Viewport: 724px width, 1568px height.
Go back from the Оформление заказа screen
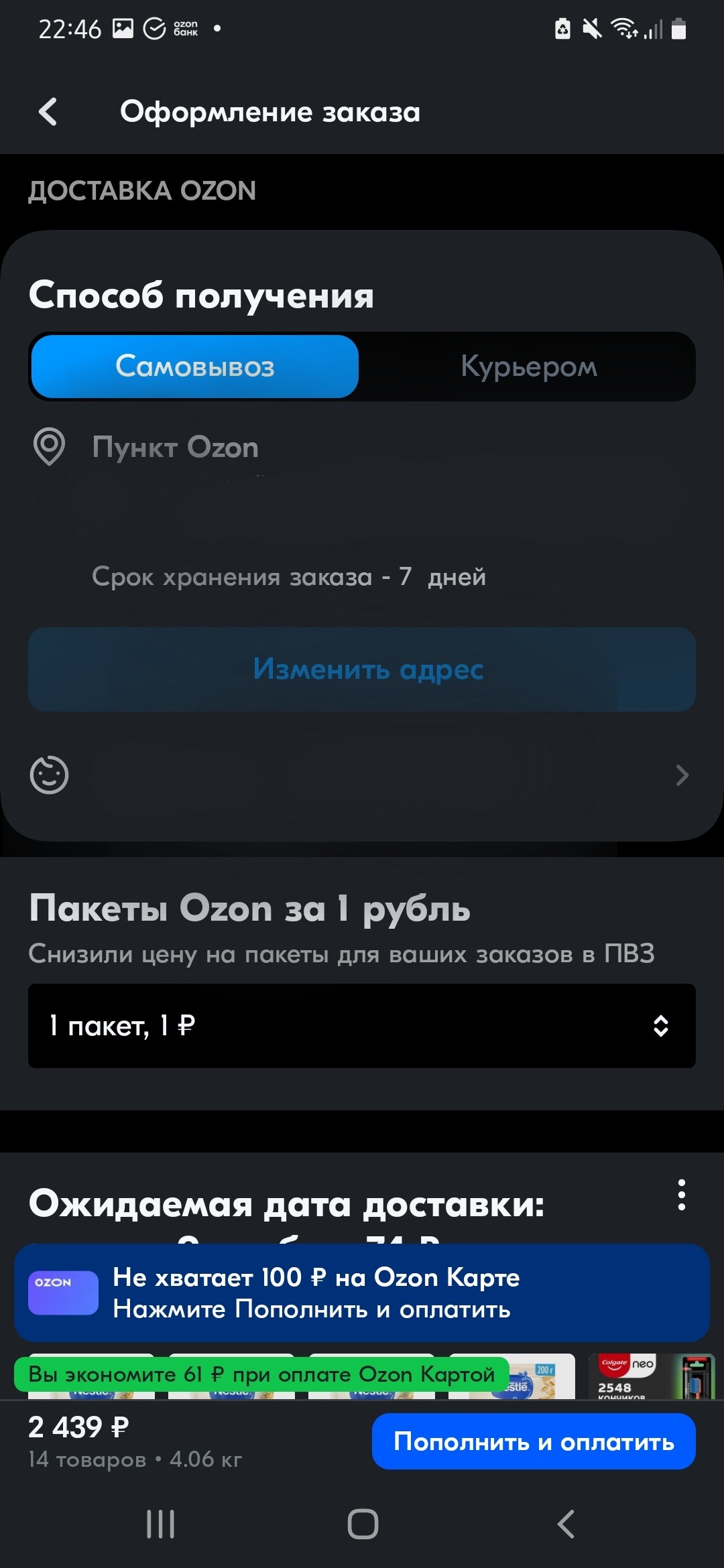[x=48, y=112]
